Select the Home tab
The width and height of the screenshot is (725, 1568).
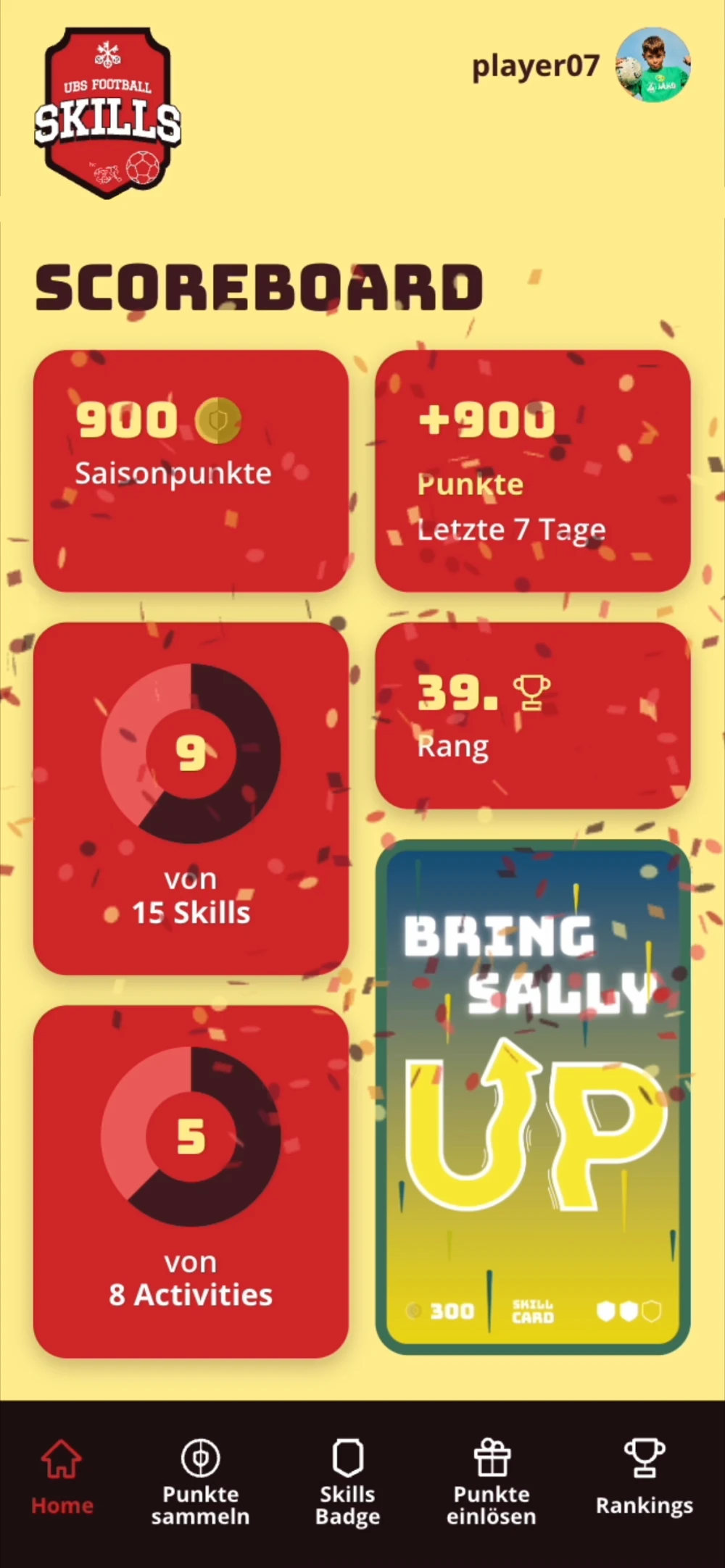(x=62, y=1478)
